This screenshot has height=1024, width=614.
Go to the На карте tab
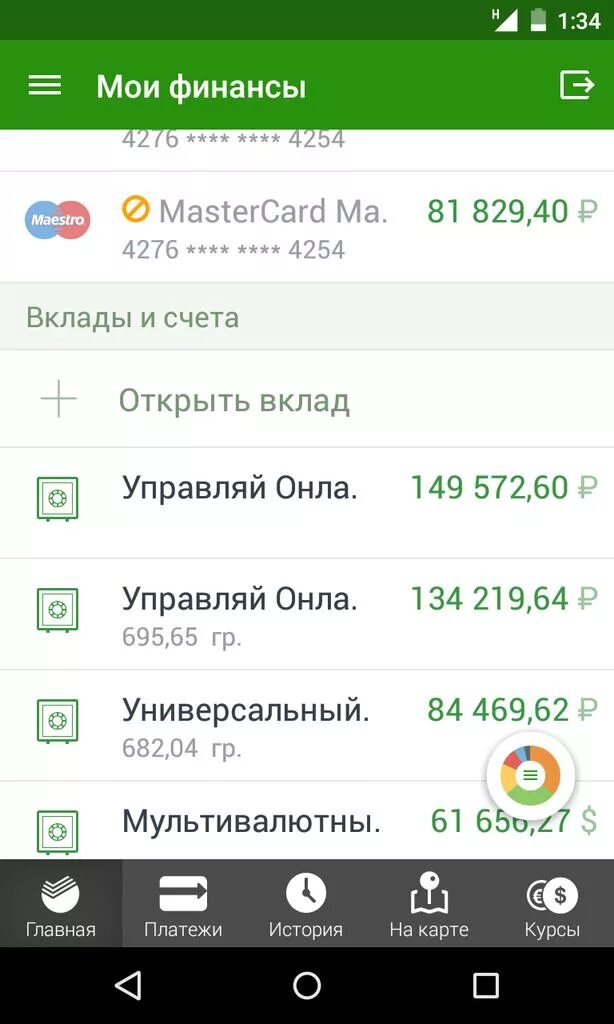(429, 905)
